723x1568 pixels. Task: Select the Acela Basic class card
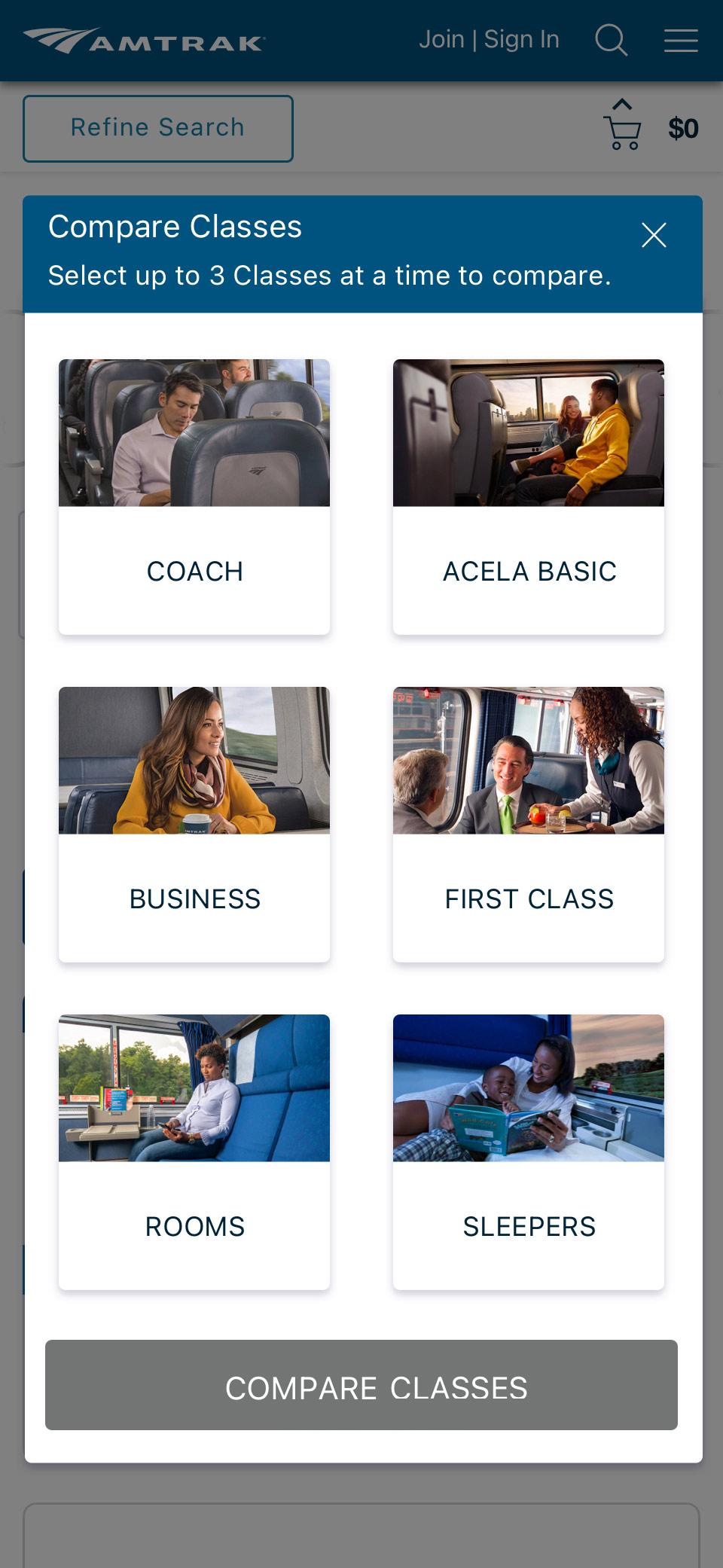pyautogui.click(x=528, y=496)
